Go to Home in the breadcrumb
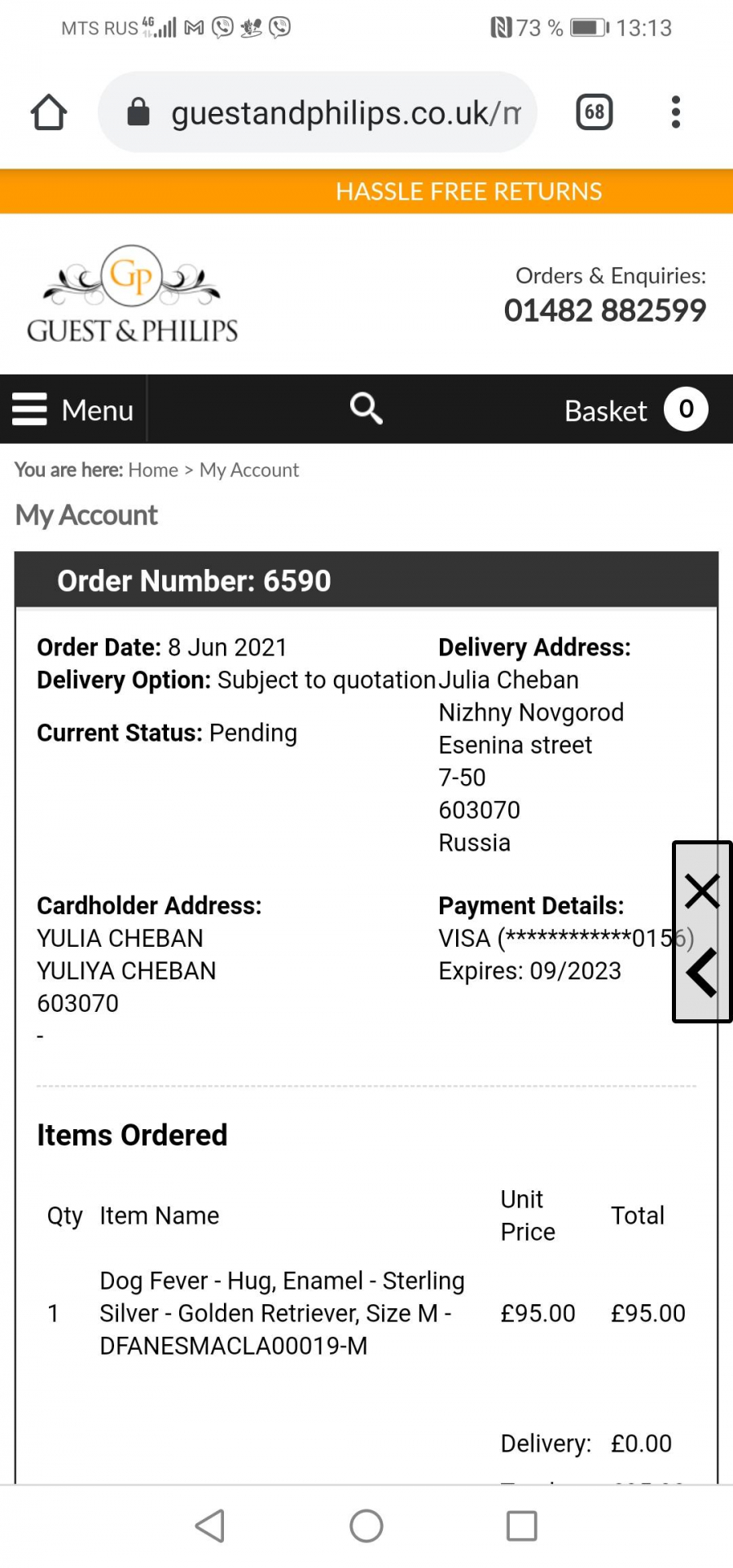The width and height of the screenshot is (733, 1568). tap(153, 471)
